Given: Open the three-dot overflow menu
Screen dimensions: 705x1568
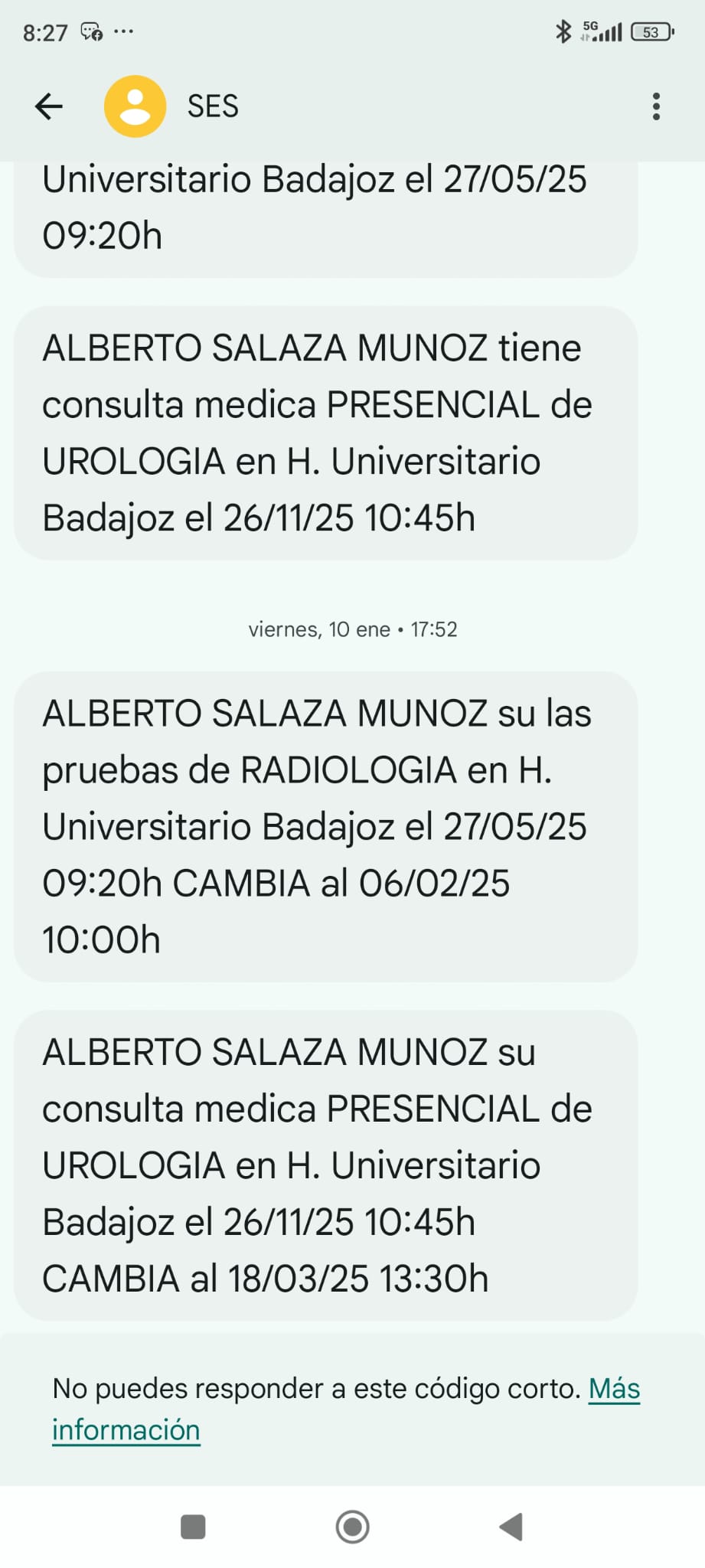Looking at the screenshot, I should [656, 106].
